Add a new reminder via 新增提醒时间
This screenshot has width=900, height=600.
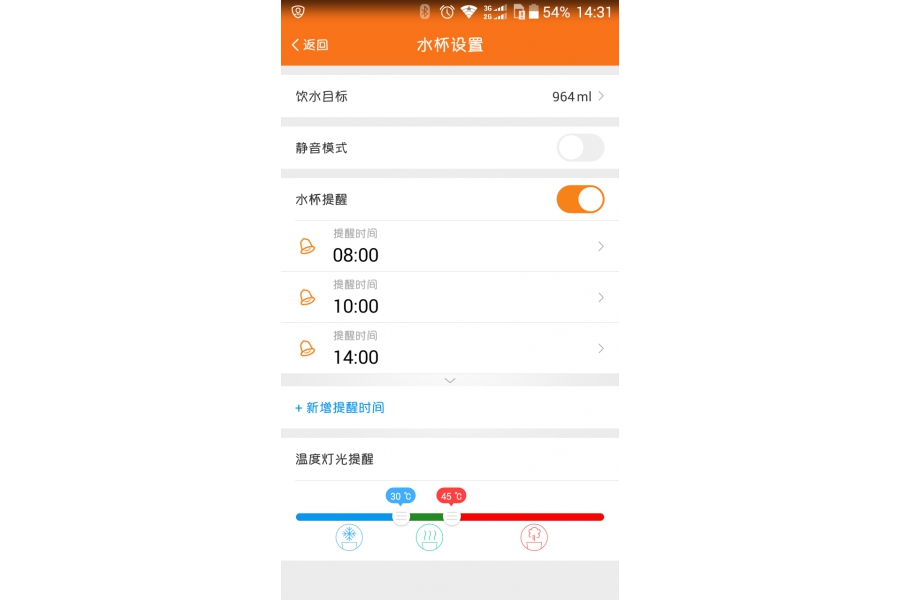tap(340, 408)
